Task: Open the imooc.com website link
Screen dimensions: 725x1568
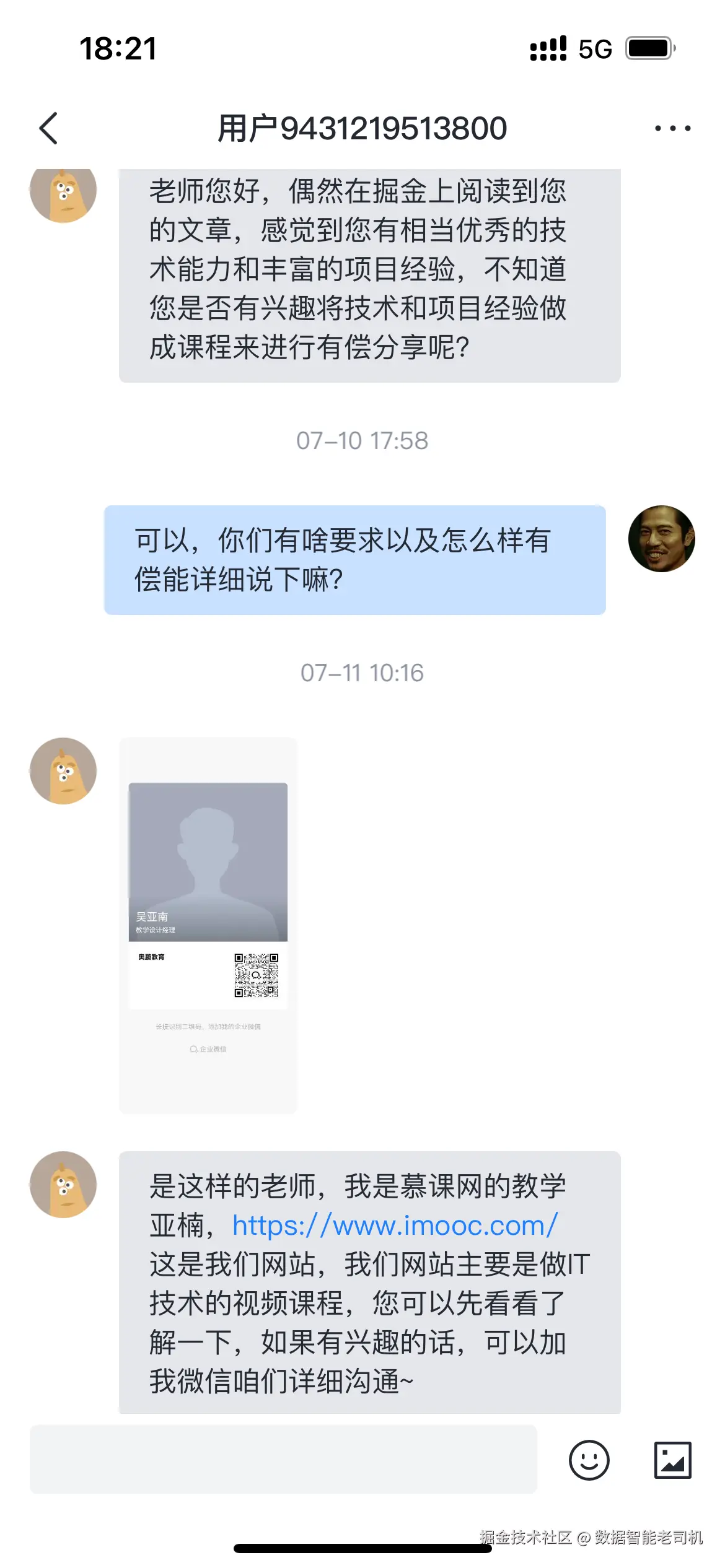Action: pyautogui.click(x=395, y=1226)
